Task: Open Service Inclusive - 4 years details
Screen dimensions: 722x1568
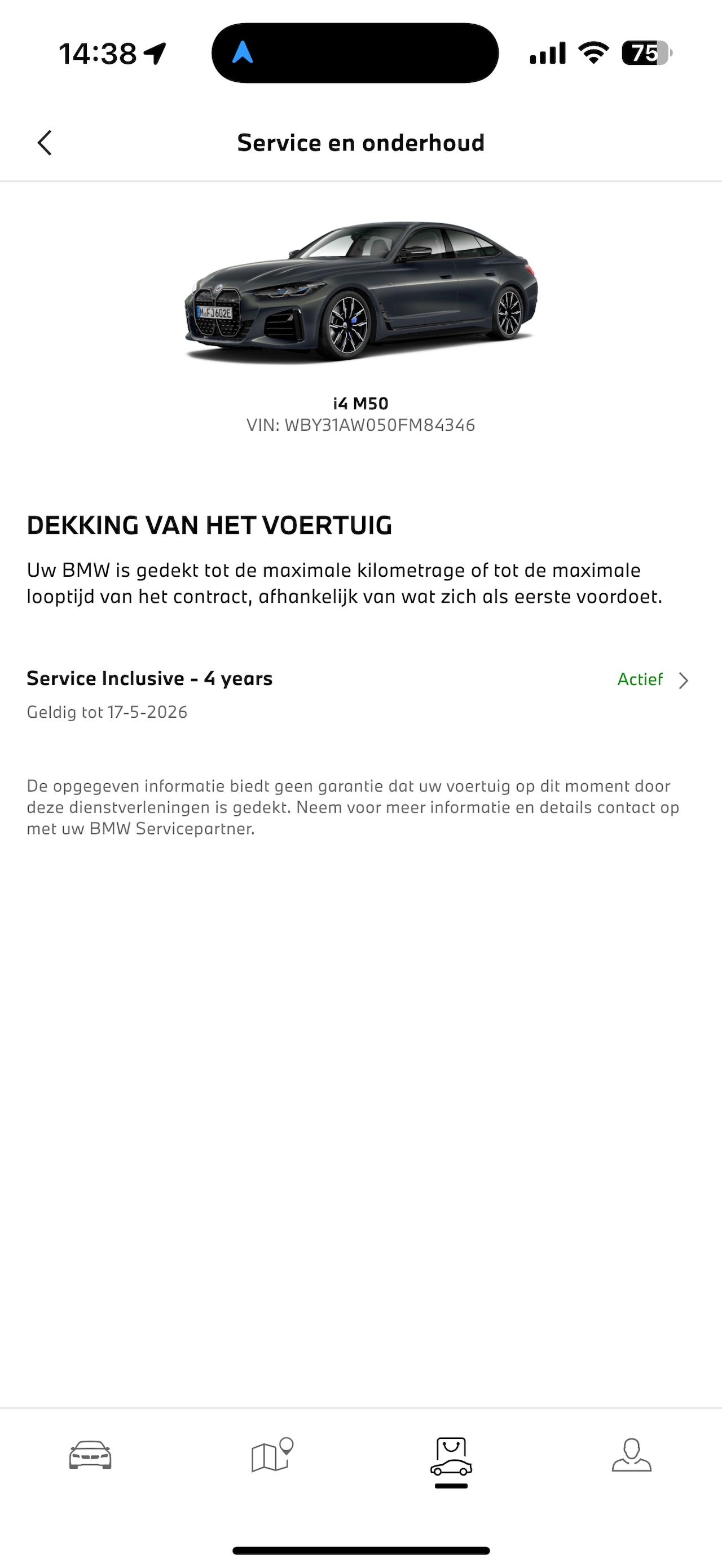Action: coord(359,693)
